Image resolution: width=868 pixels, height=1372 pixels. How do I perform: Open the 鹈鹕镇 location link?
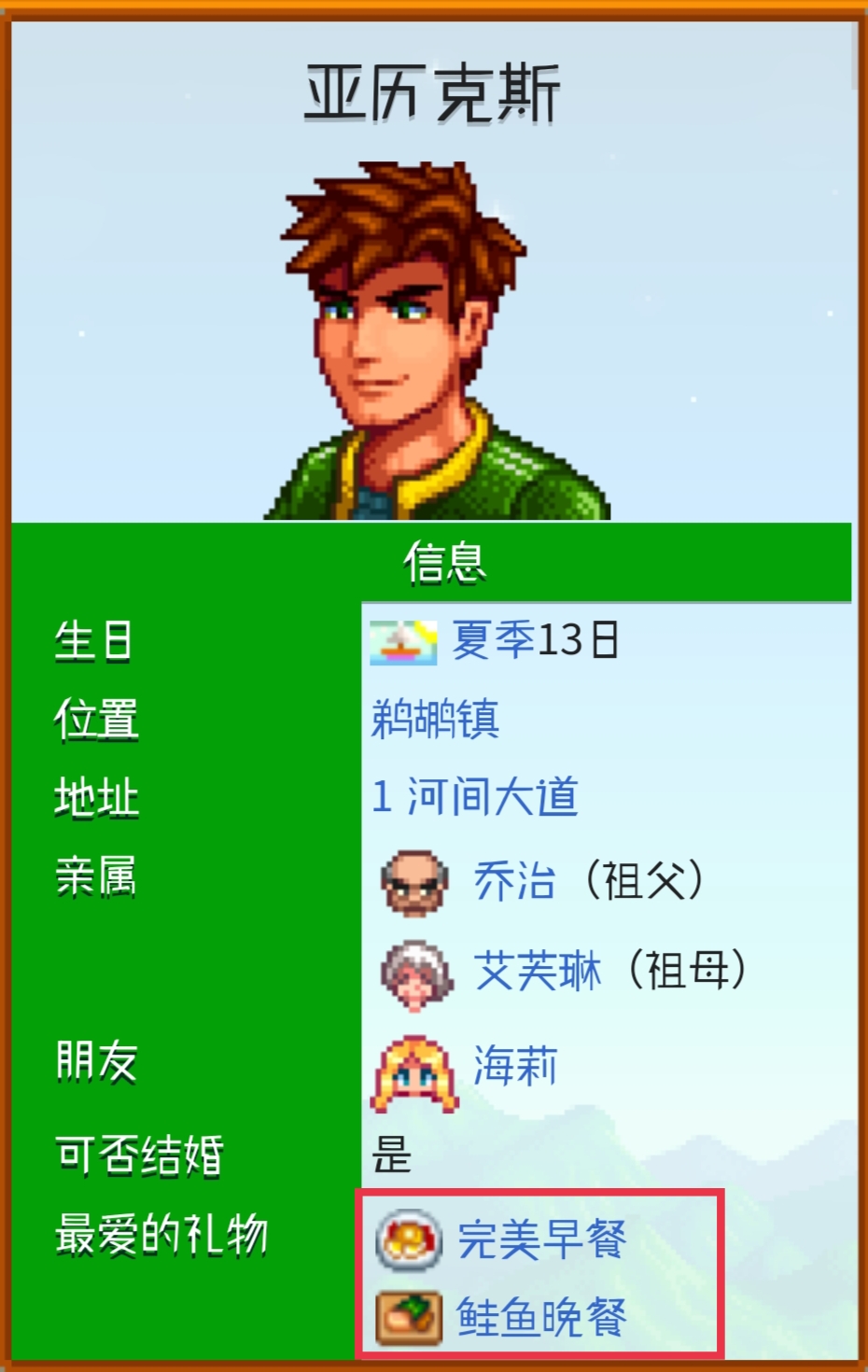pyautogui.click(x=435, y=720)
